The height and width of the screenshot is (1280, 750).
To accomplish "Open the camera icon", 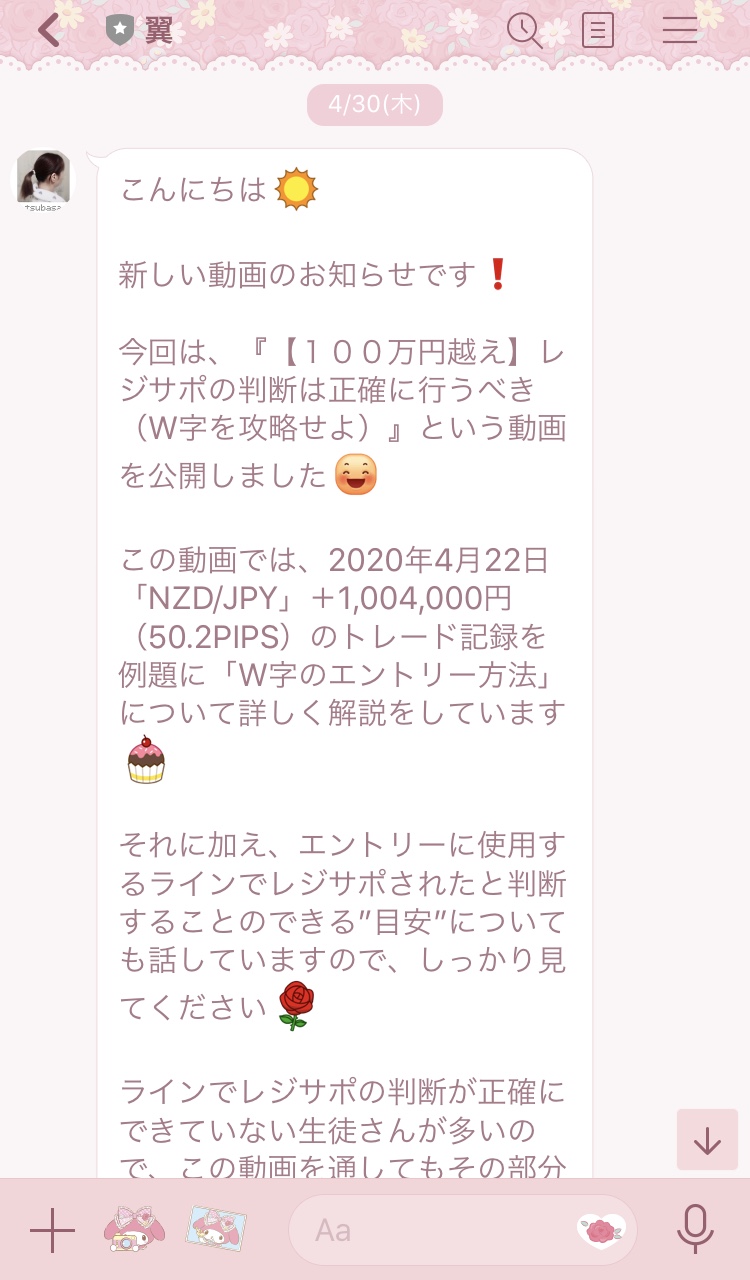I will coord(134,1230).
